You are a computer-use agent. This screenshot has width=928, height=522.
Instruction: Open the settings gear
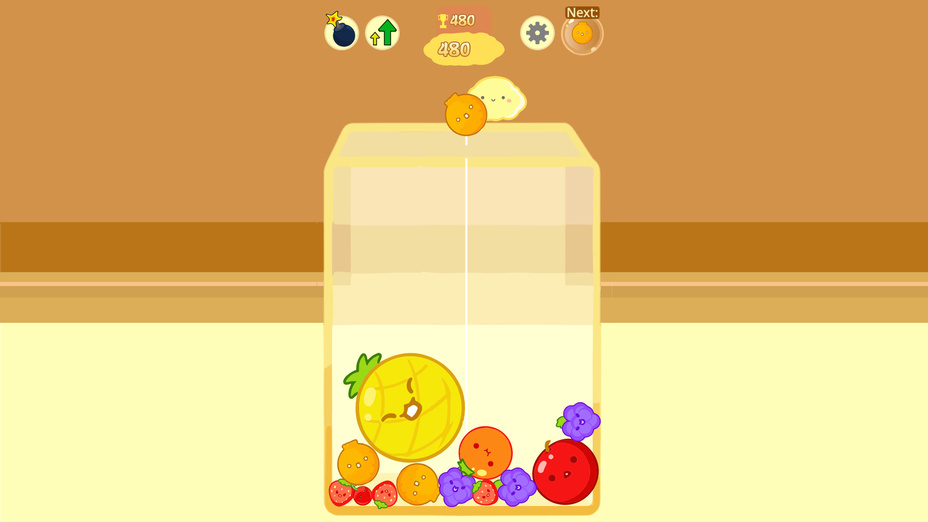click(x=537, y=33)
